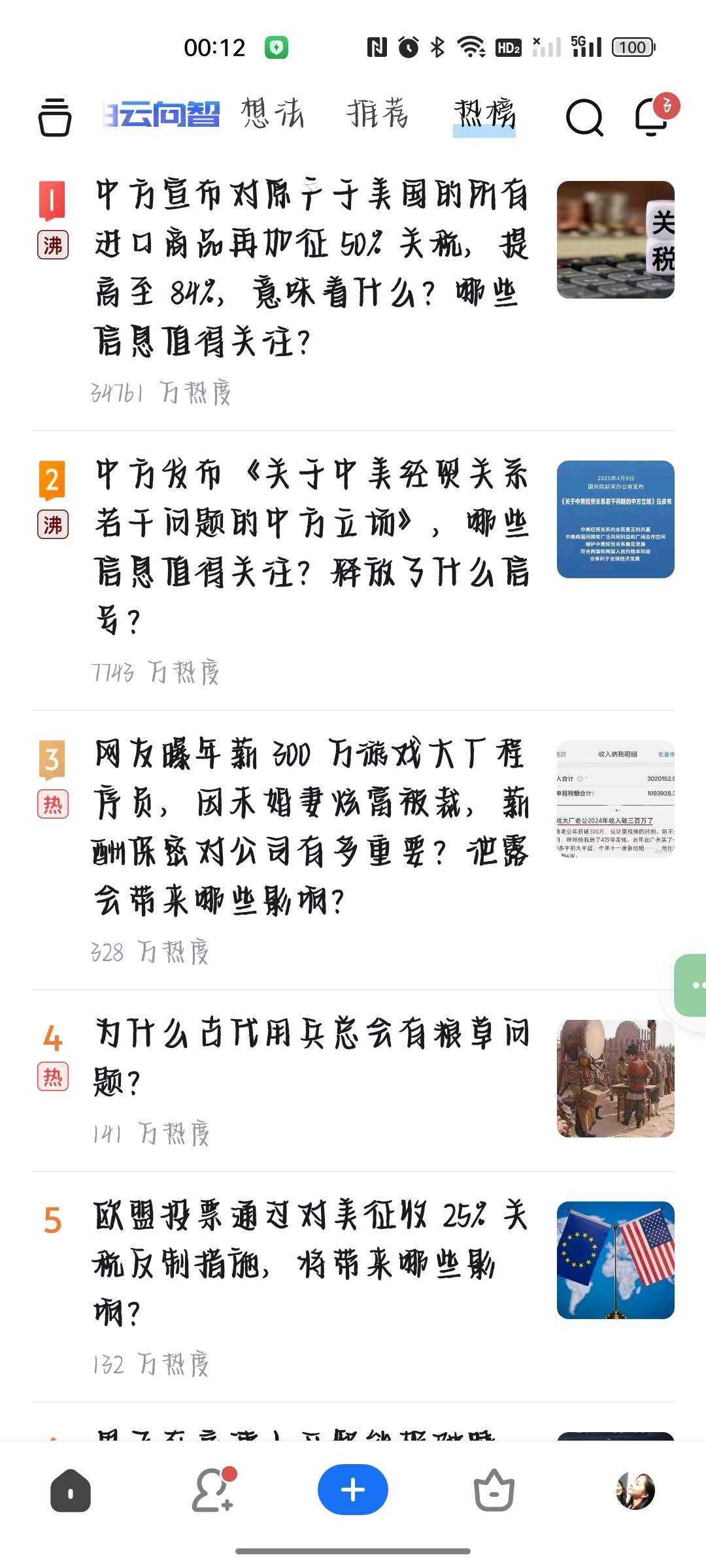Screen dimensions: 706x1568
Task: Open my profile avatar tab
Action: (635, 1491)
